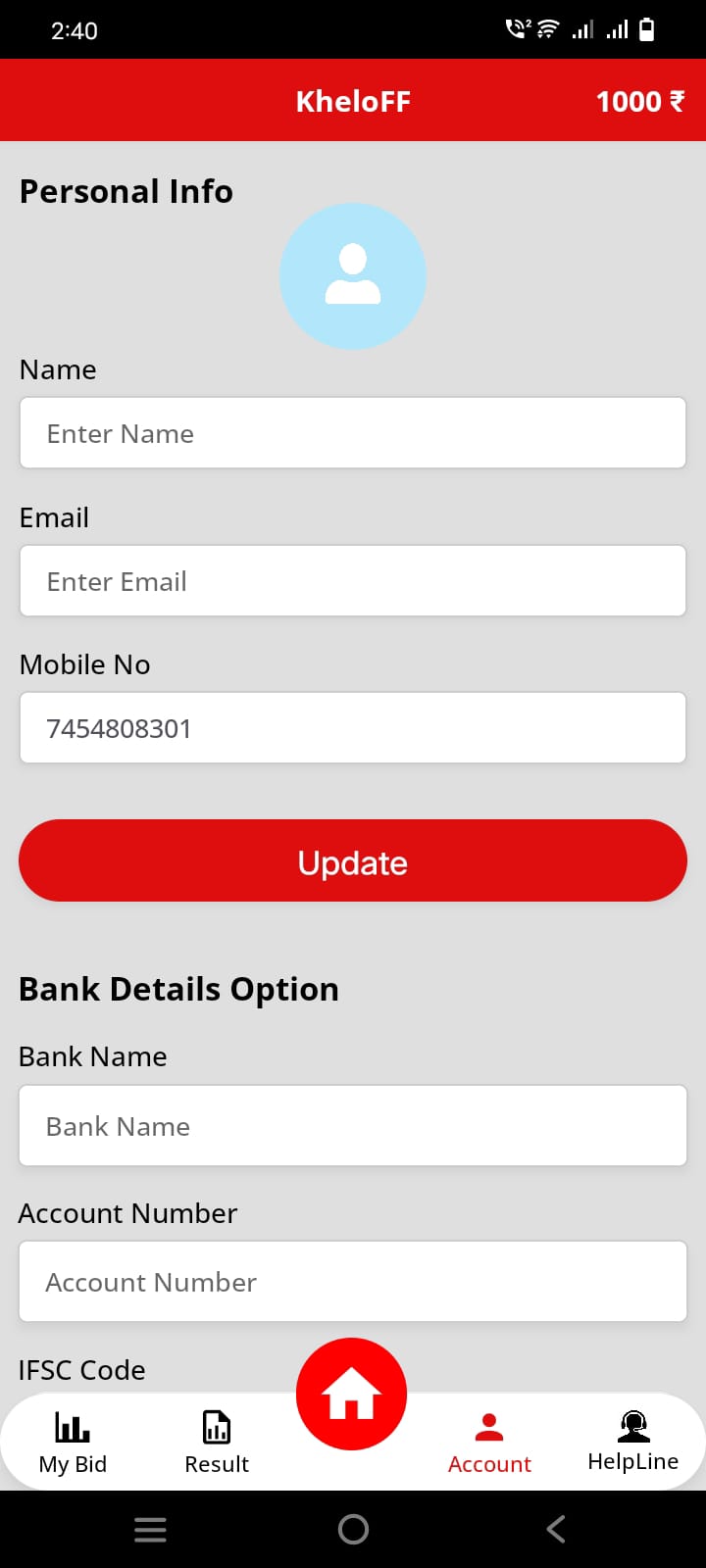Viewport: 706px width, 1568px height.
Task: Edit the Mobile No field
Action: (353, 727)
